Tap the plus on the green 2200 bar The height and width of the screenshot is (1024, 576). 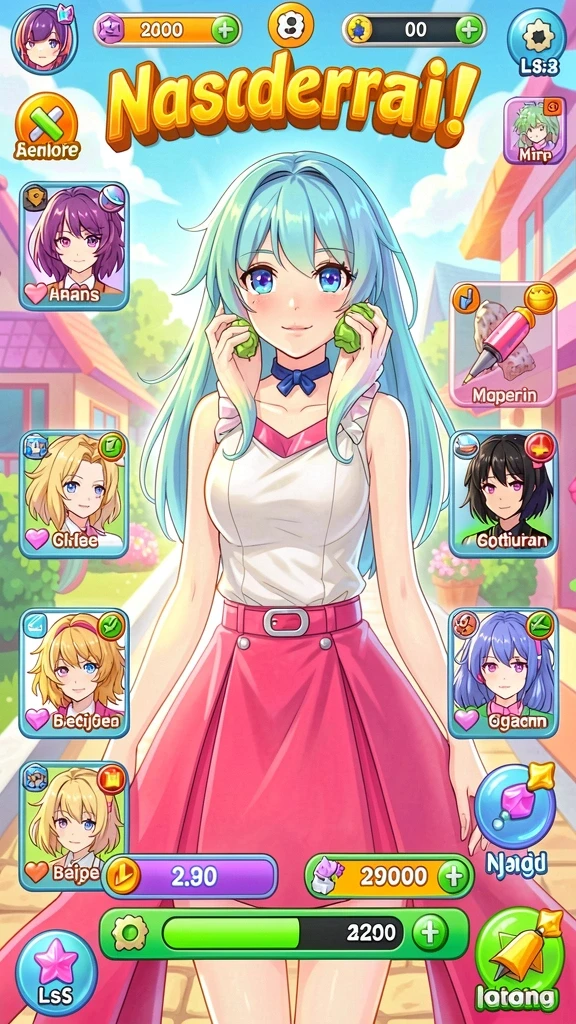pyautogui.click(x=430, y=933)
